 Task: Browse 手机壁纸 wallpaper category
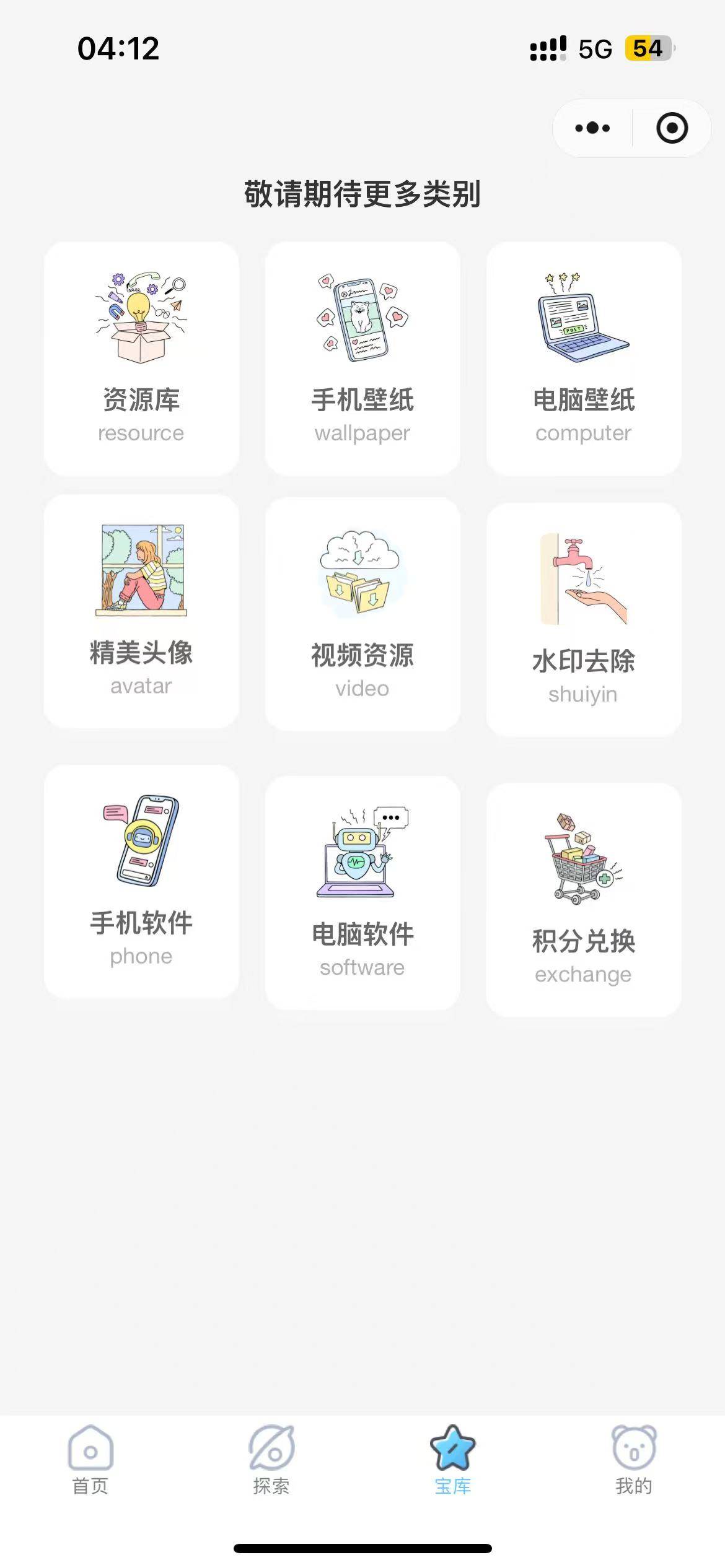click(362, 359)
